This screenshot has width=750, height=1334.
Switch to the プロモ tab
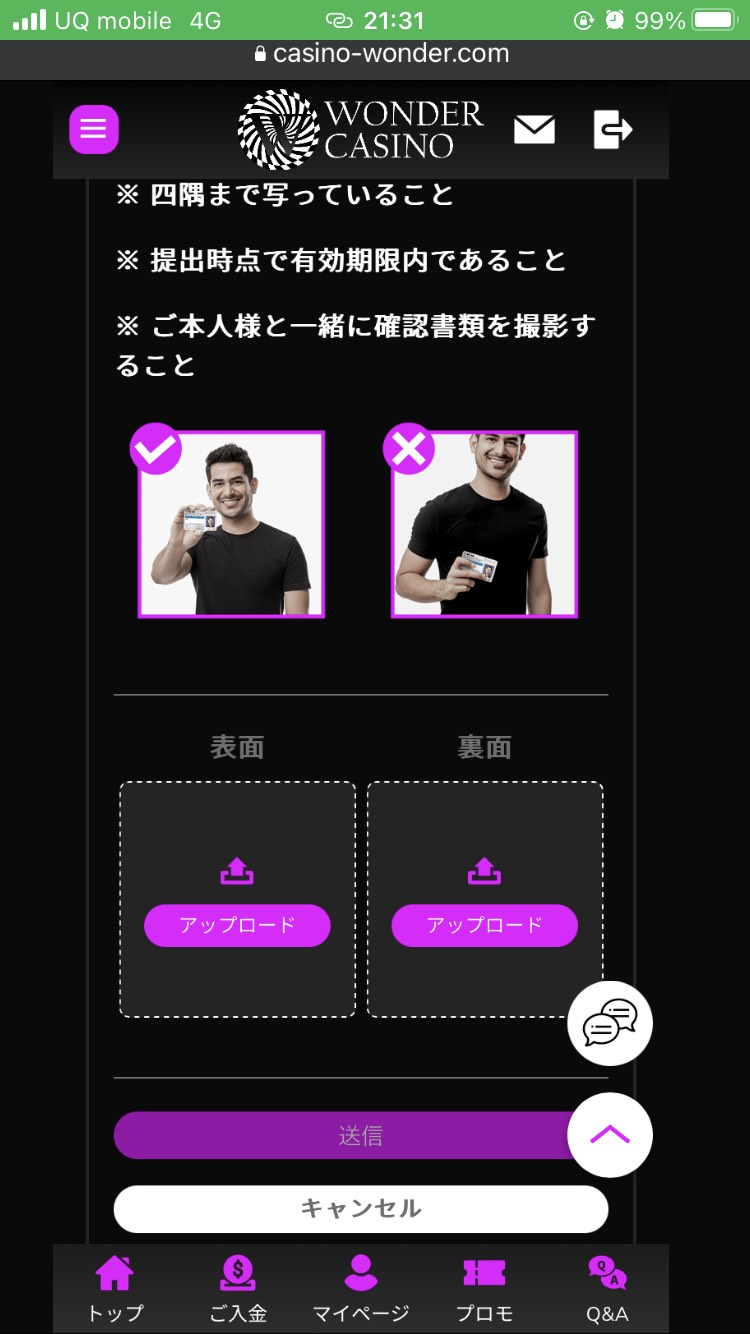484,1290
